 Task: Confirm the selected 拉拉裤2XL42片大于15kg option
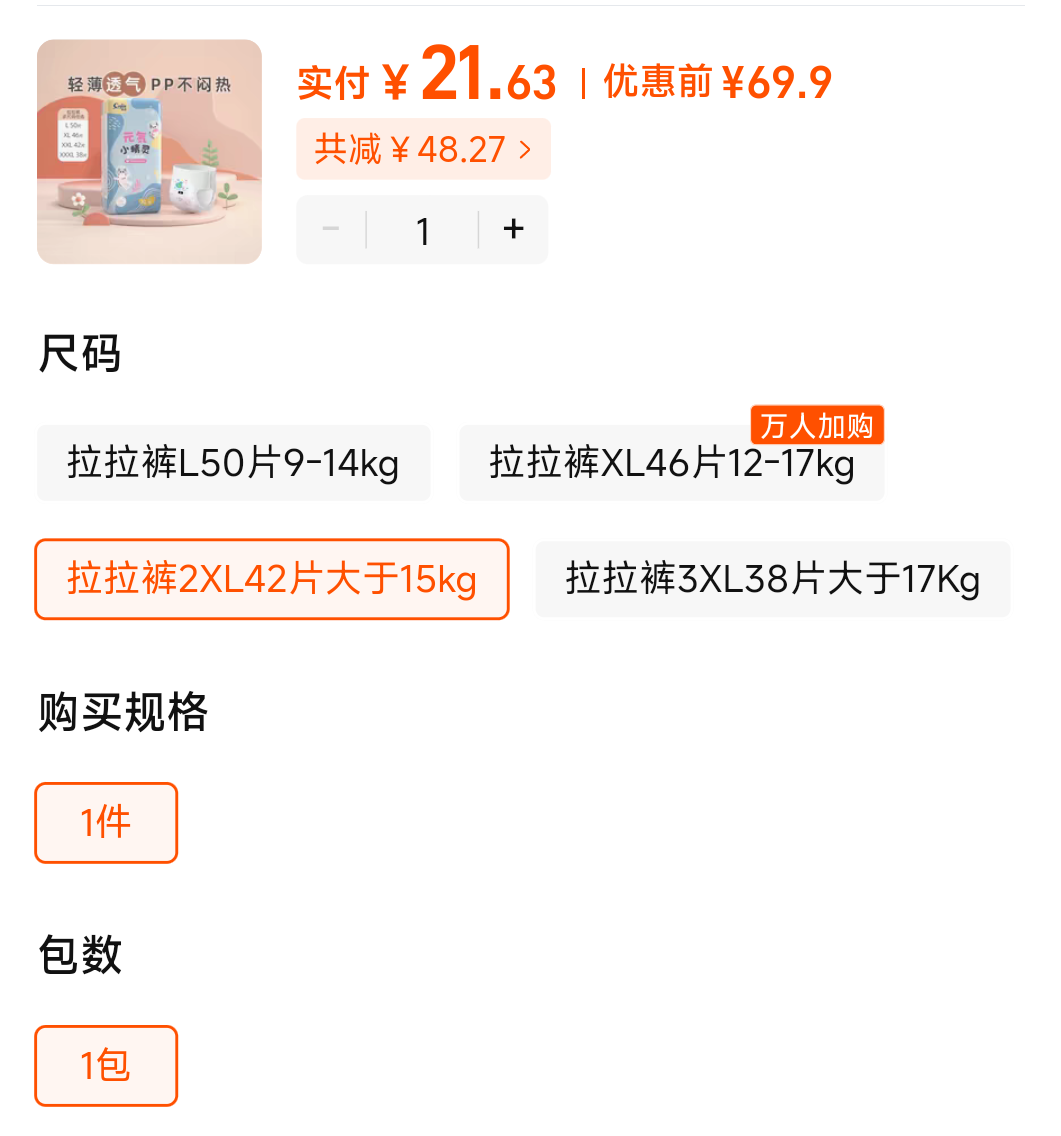[271, 579]
